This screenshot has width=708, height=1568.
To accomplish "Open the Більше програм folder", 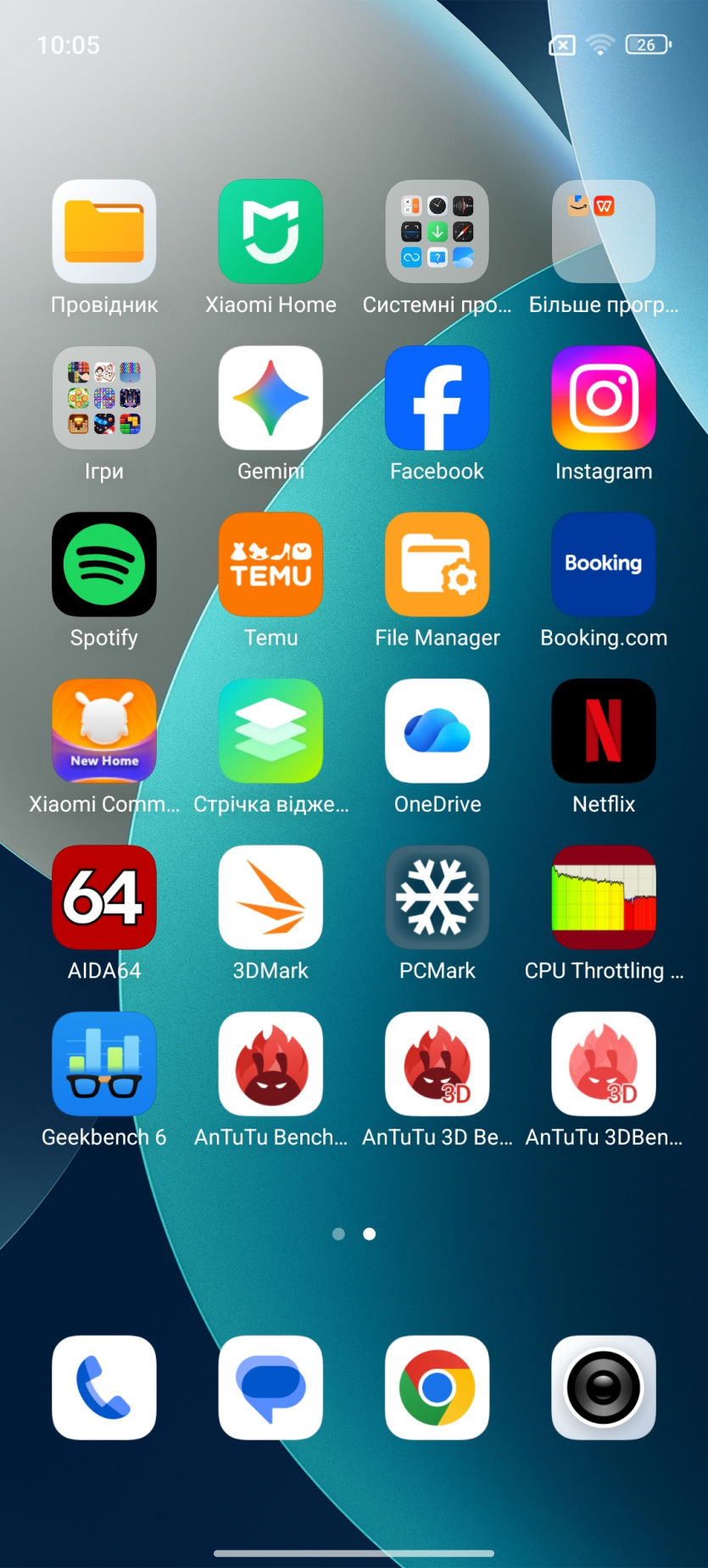I will click(603, 232).
